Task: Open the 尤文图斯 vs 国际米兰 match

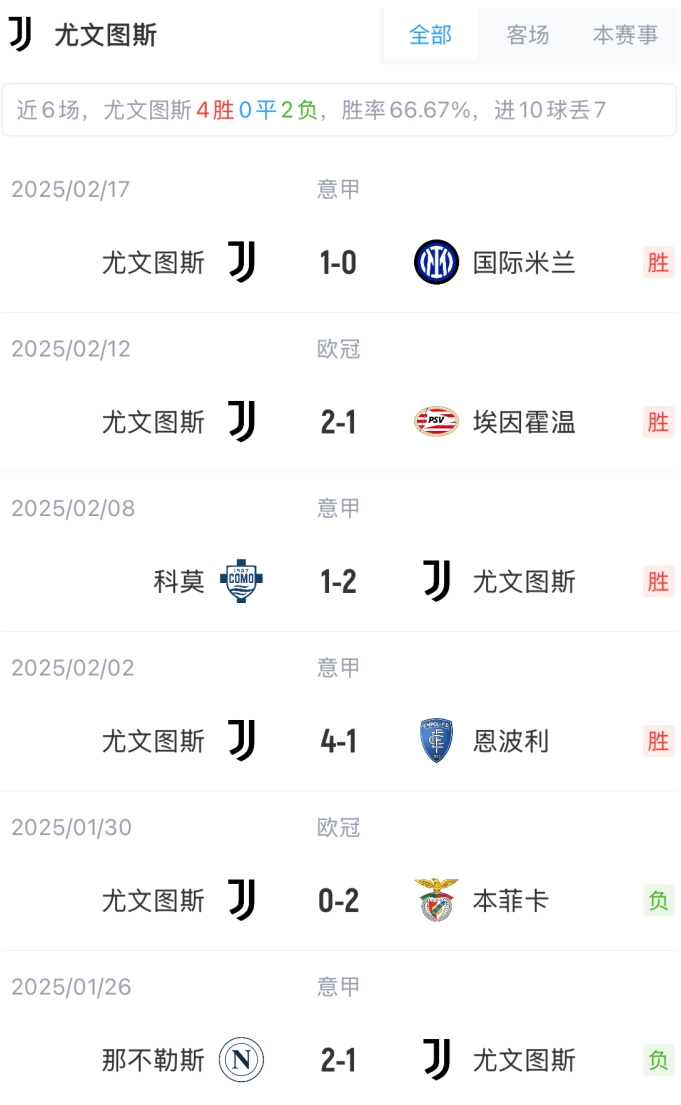Action: click(x=338, y=263)
